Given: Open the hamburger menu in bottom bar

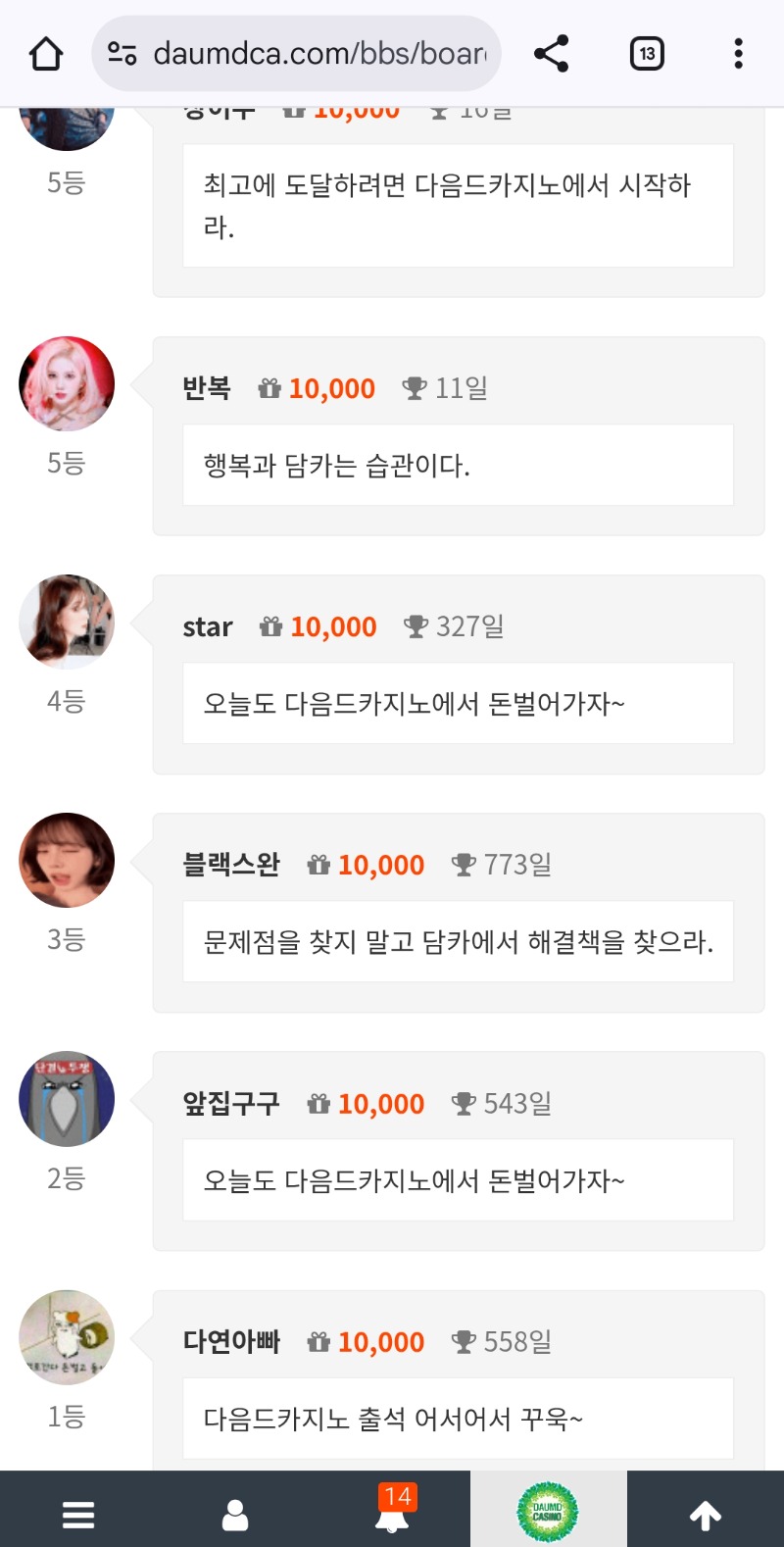Looking at the screenshot, I should click(78, 1515).
